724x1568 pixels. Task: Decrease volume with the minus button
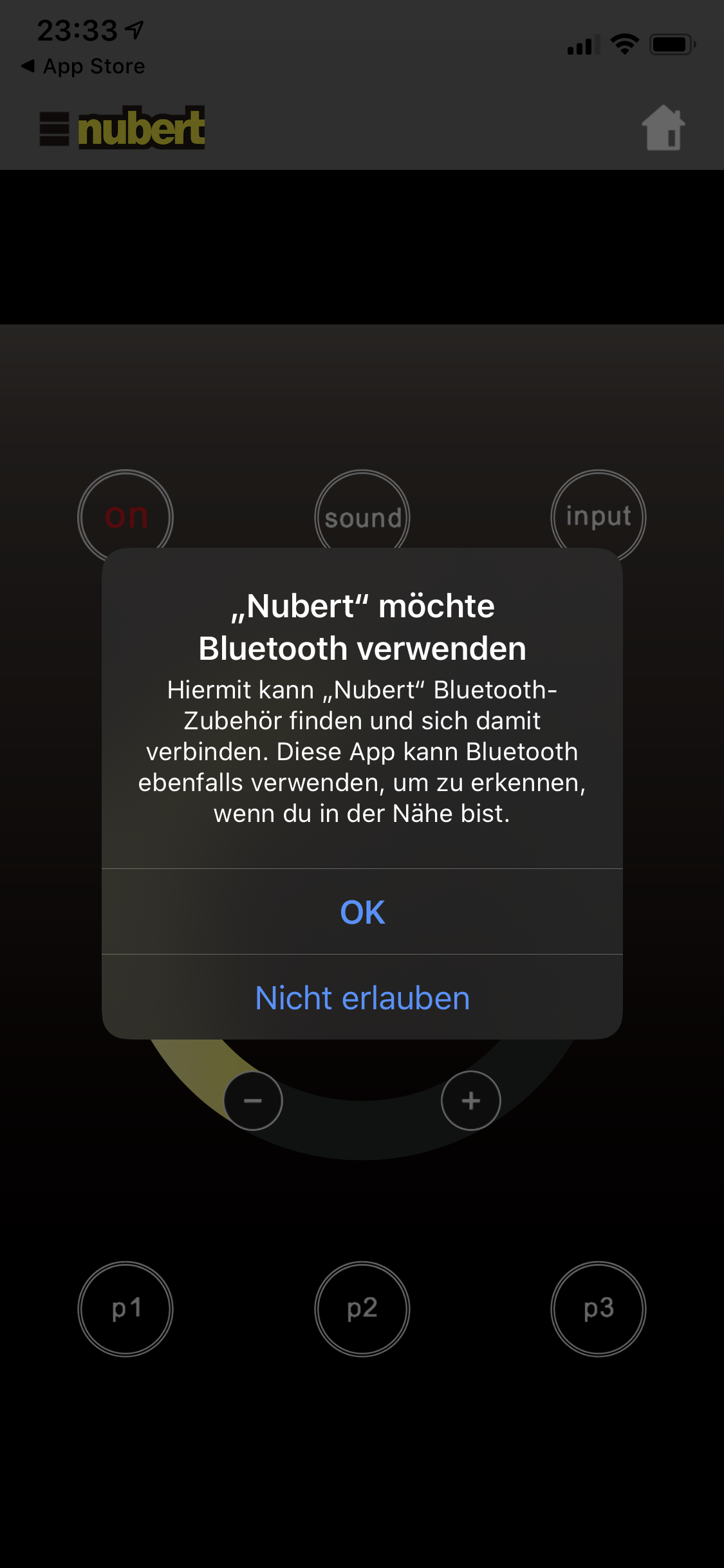[253, 1101]
